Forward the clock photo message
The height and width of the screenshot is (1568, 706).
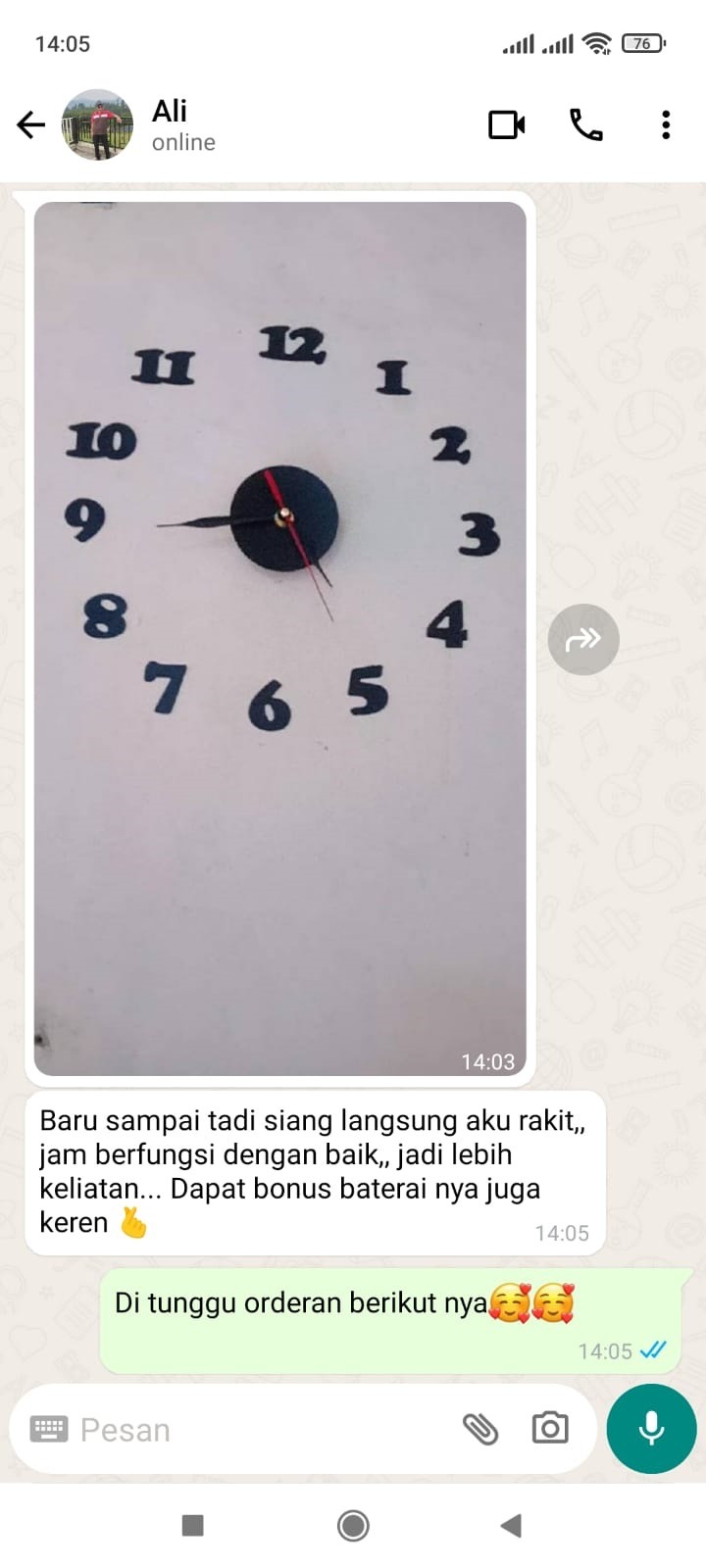(x=583, y=640)
